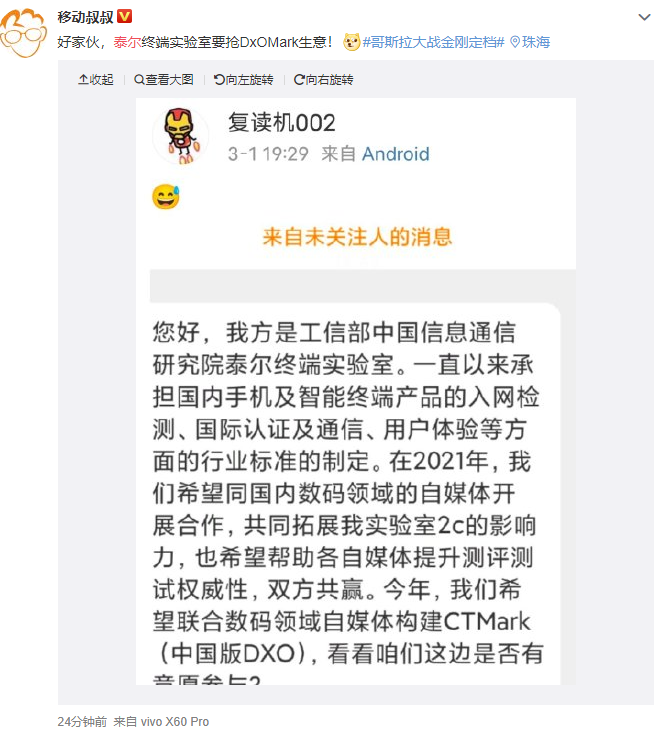
Task: Rotate the image left with 向左旋转
Action: click(243, 79)
